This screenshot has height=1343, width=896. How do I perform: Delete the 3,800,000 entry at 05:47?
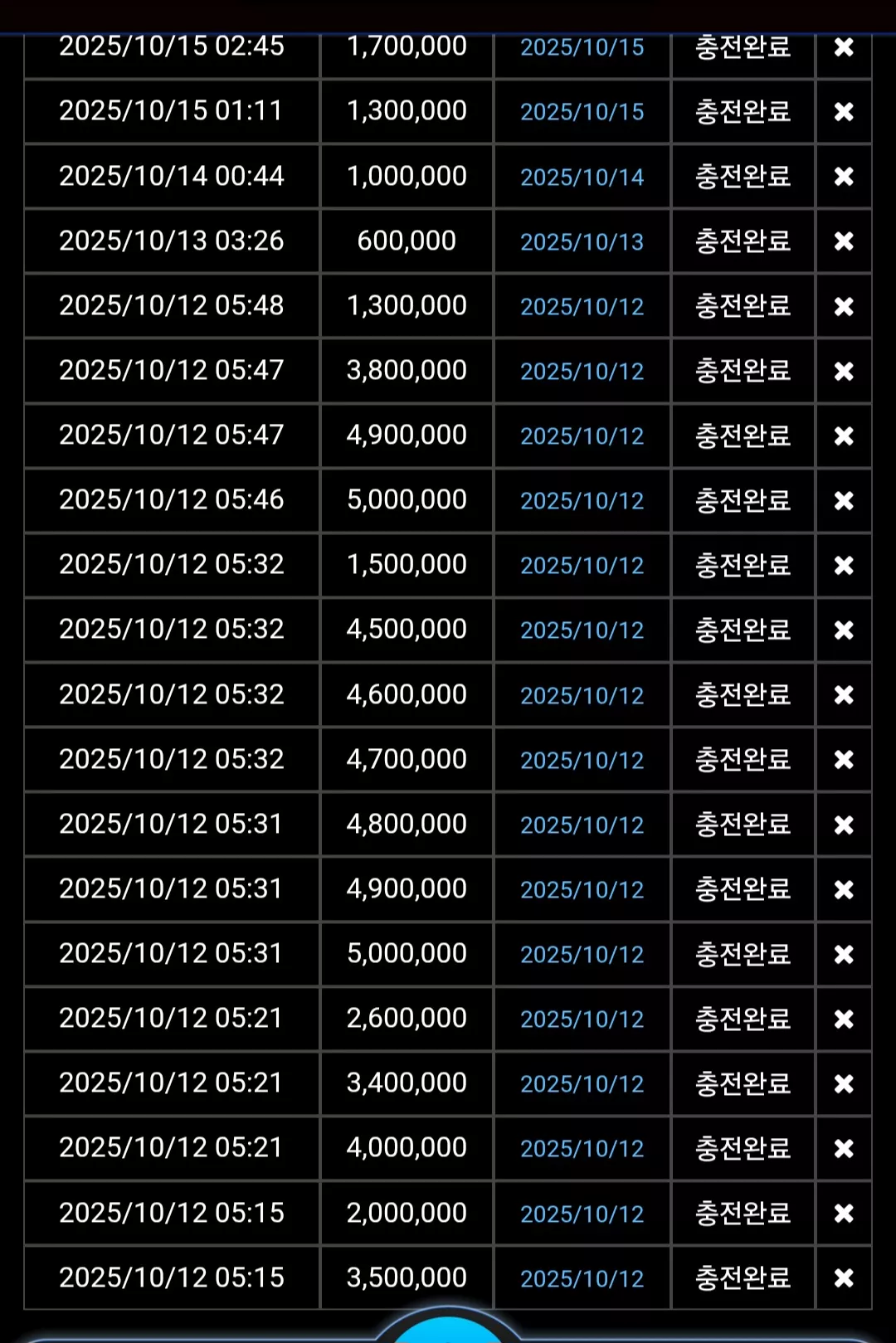(x=844, y=372)
